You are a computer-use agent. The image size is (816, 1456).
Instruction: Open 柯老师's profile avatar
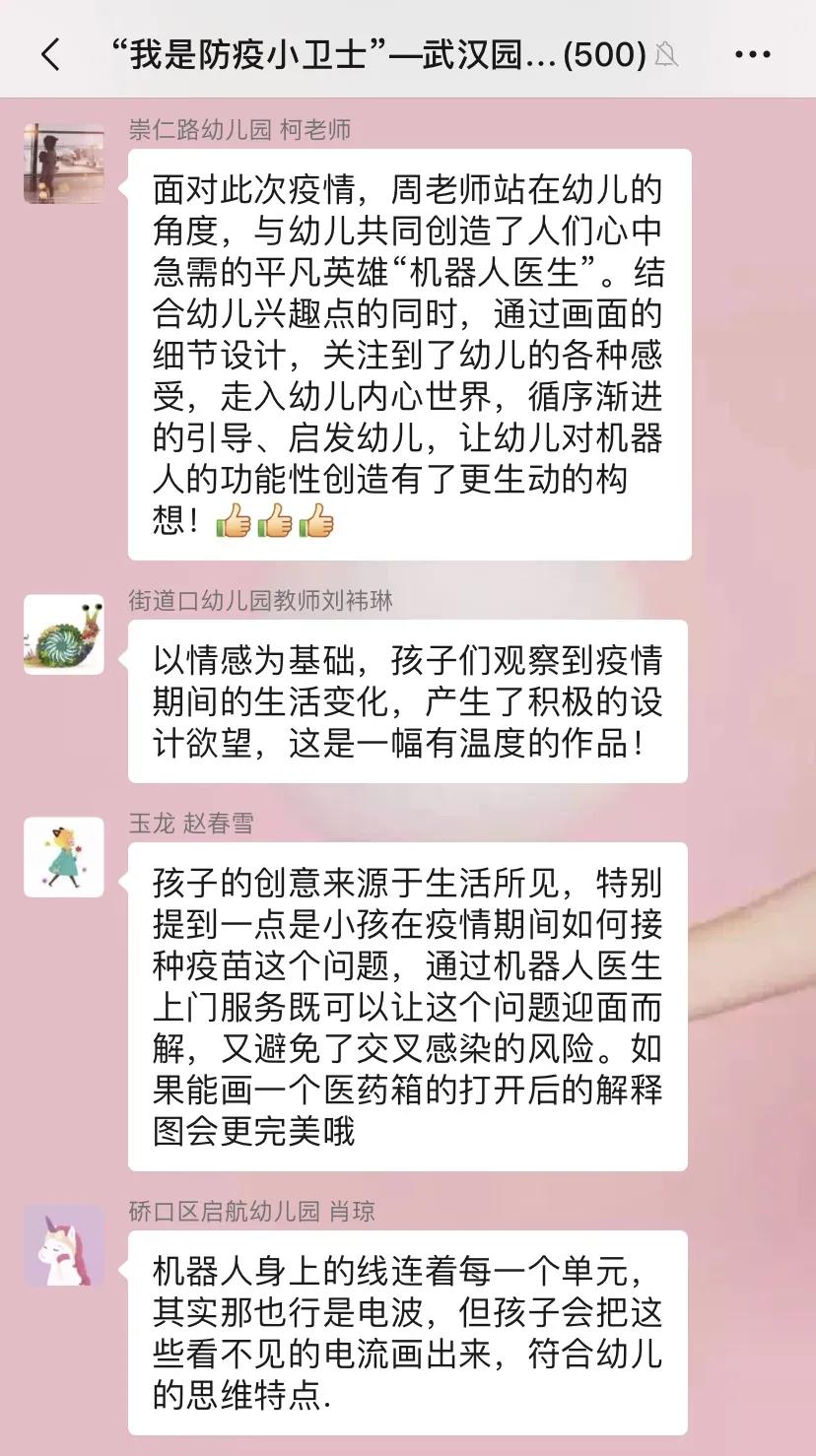[x=64, y=164]
